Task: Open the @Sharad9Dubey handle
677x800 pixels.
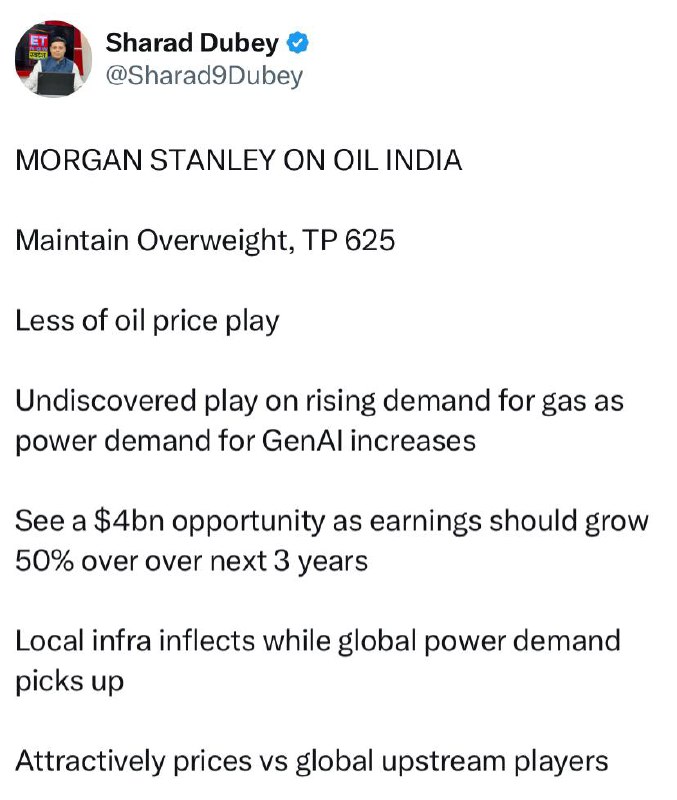Action: [x=204, y=76]
